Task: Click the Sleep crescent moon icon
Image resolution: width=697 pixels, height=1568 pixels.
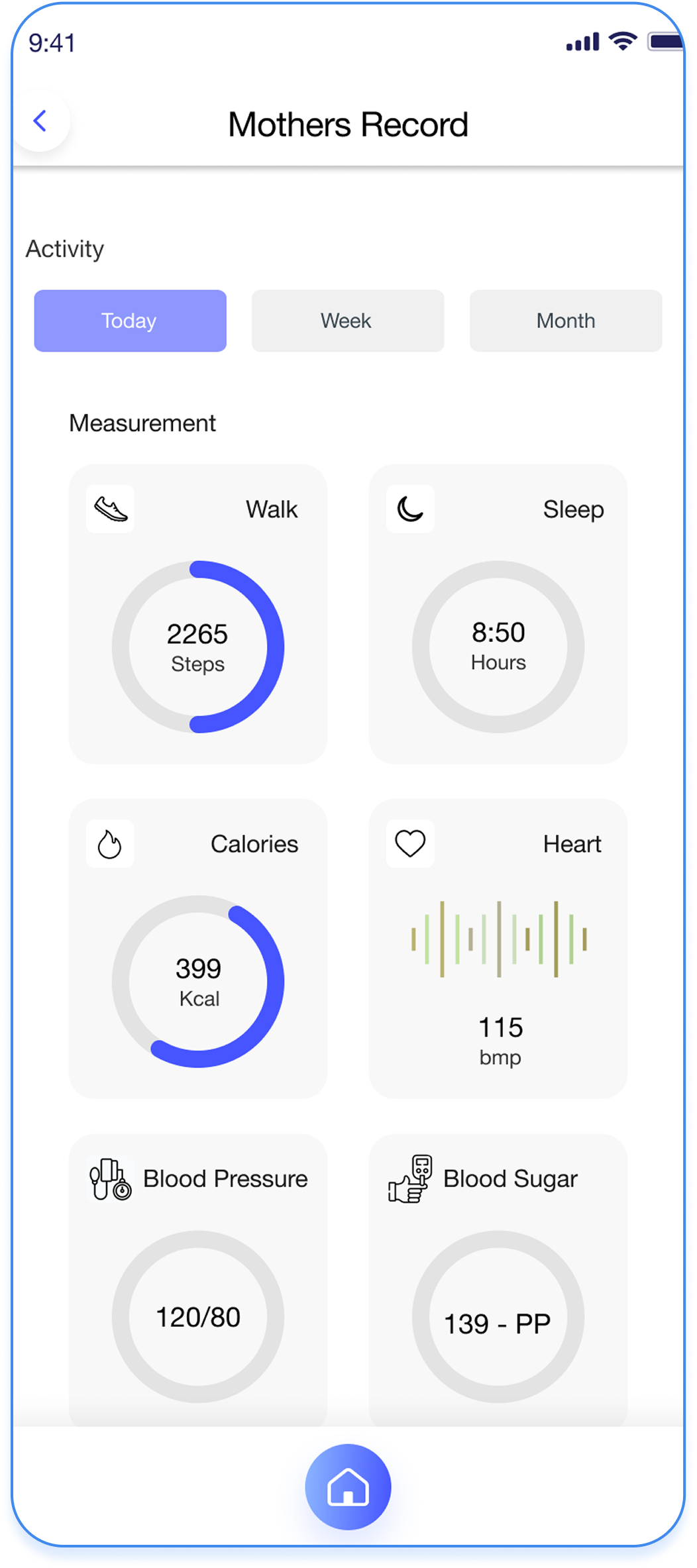Action: point(409,509)
